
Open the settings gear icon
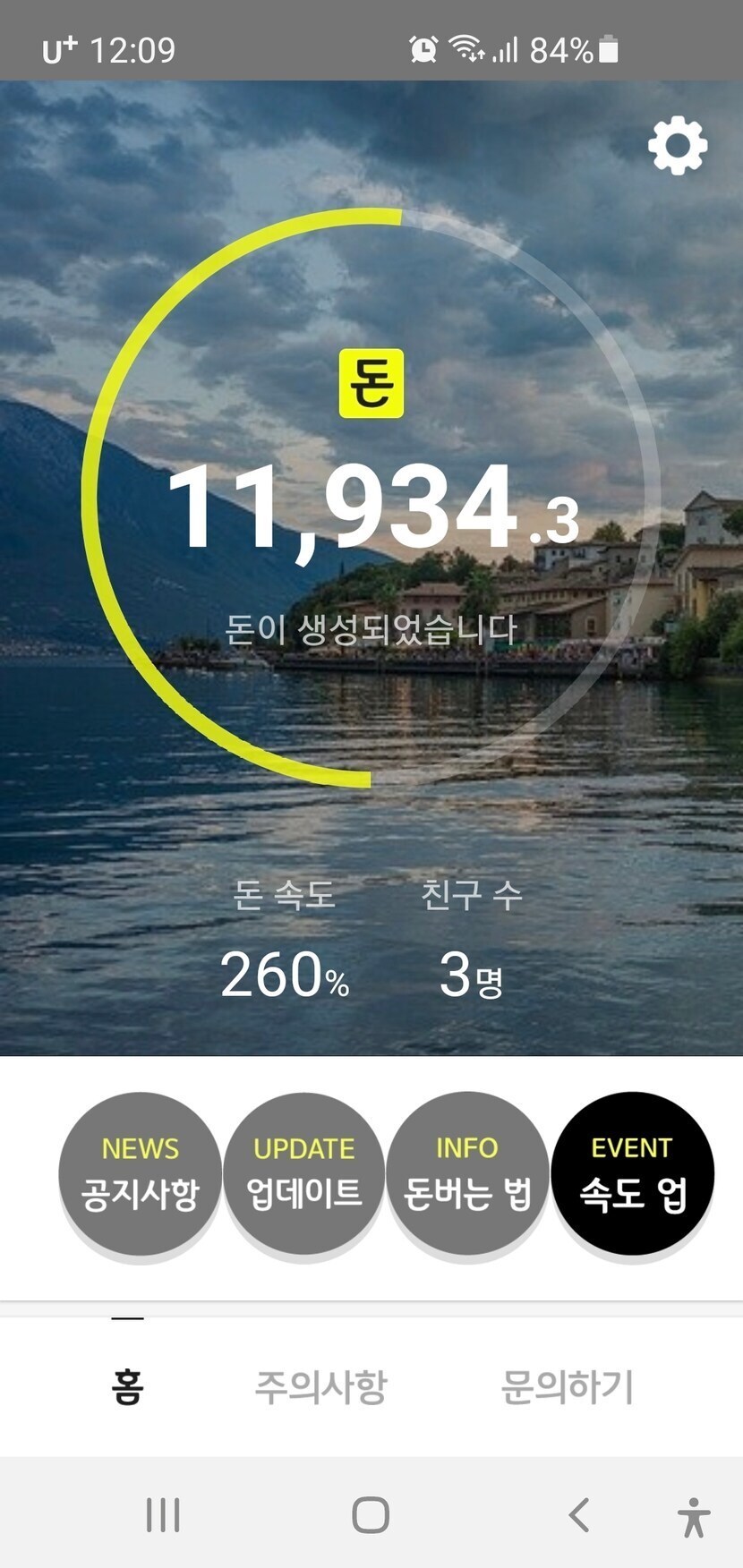coord(678,145)
